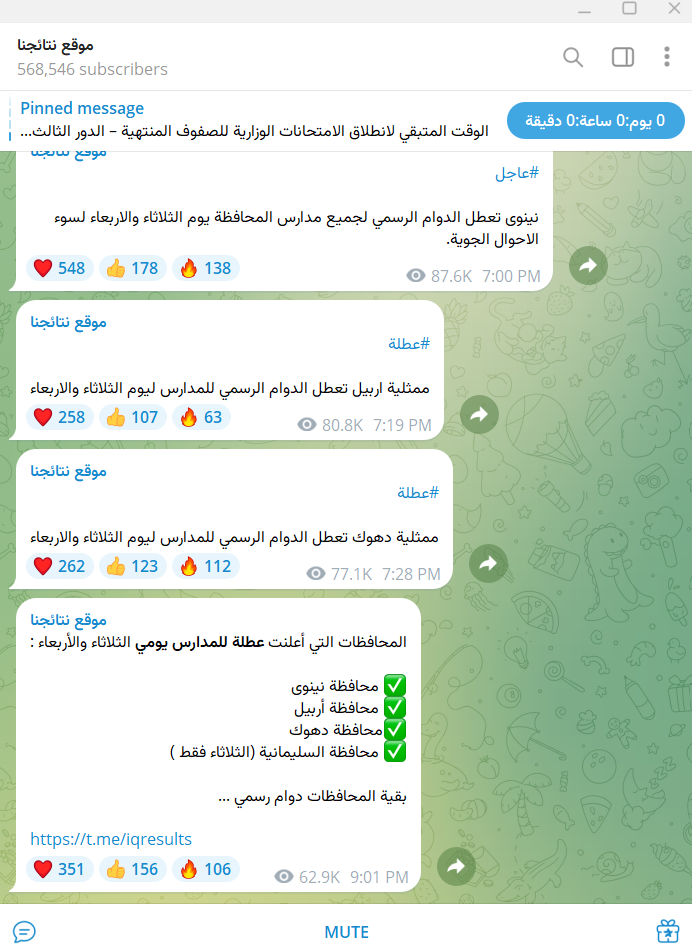Open #عاجل hashtag link

pos(517,173)
